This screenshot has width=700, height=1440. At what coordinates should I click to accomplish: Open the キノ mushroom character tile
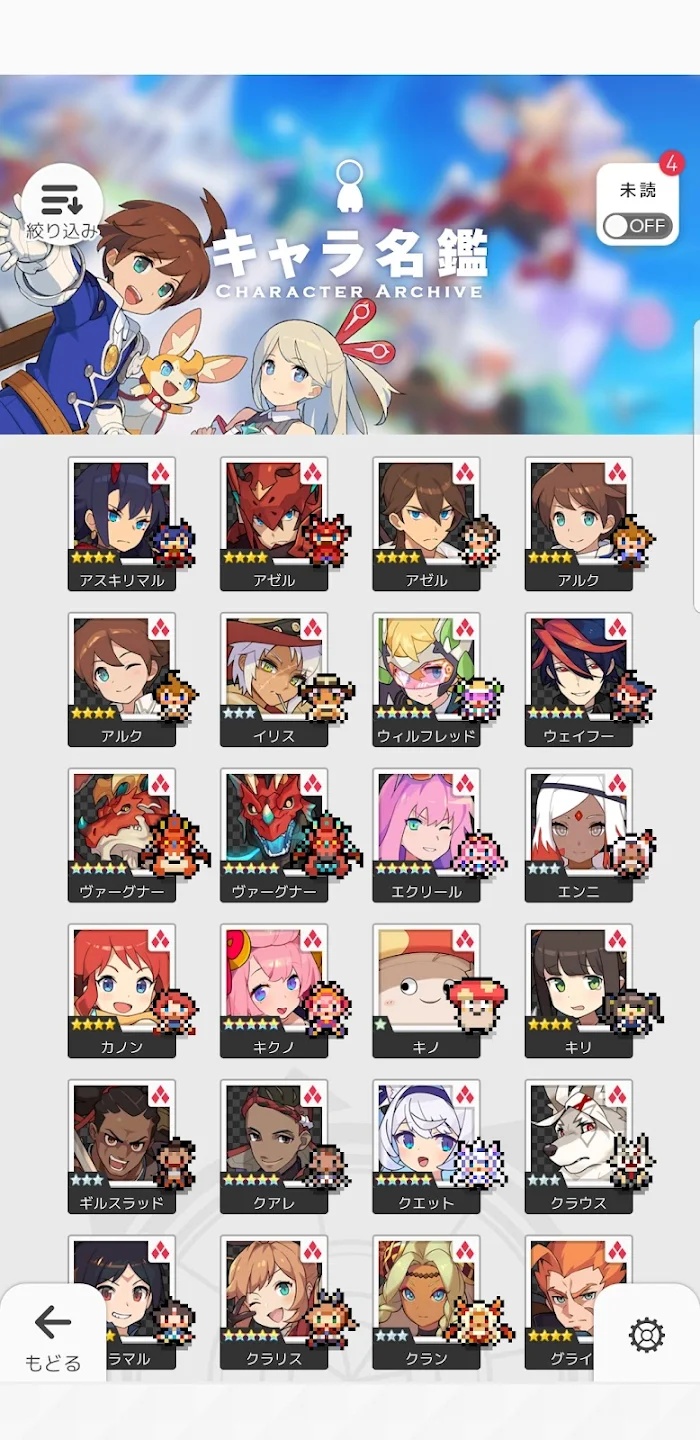(x=426, y=991)
